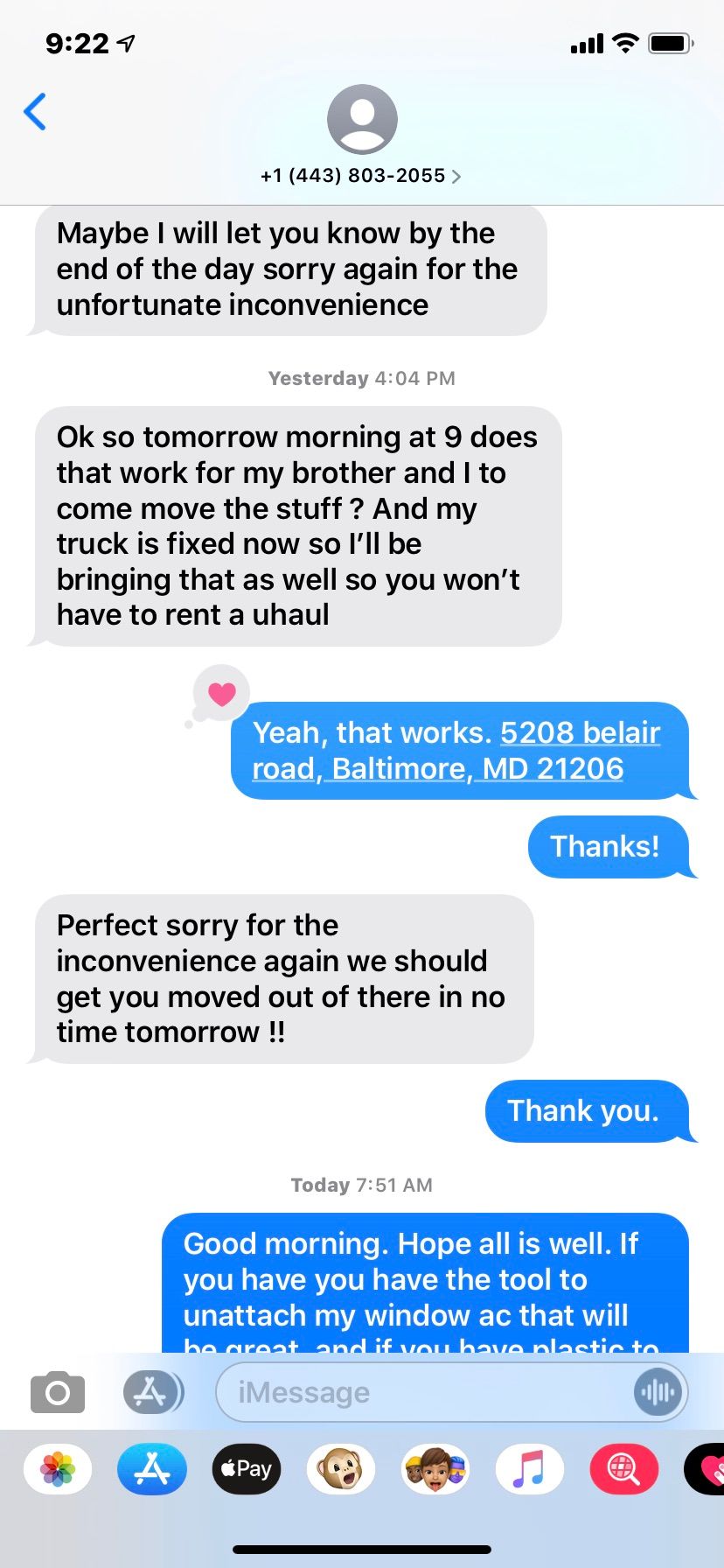This screenshot has height=1568, width=724.
Task: Open Apple Pay in the app drawer
Action: click(x=247, y=1469)
